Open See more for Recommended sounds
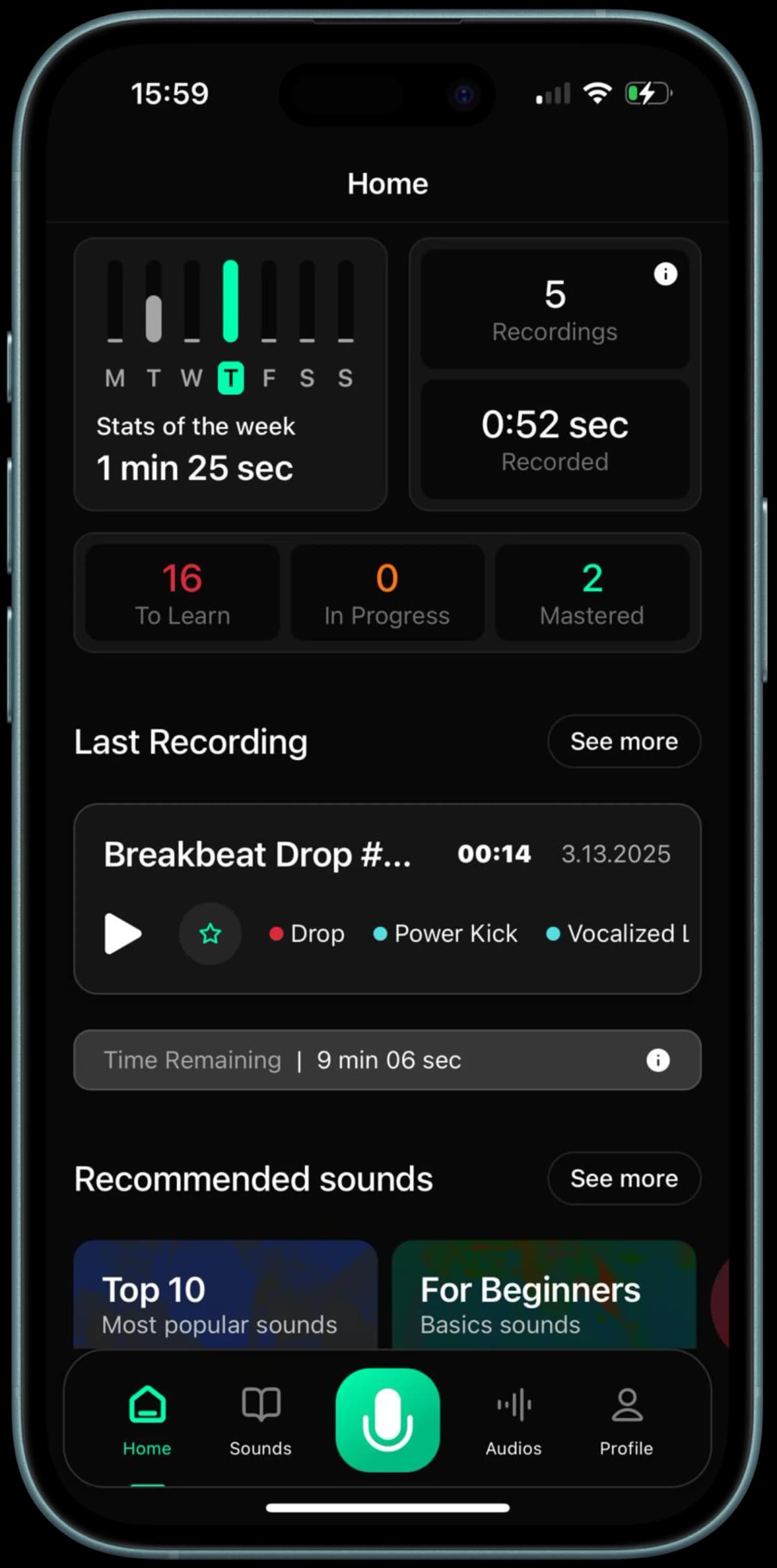777x1568 pixels. coord(623,1178)
